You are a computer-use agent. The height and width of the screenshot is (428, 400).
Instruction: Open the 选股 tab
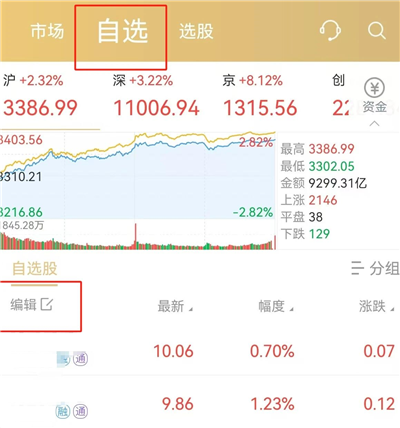pos(196,31)
